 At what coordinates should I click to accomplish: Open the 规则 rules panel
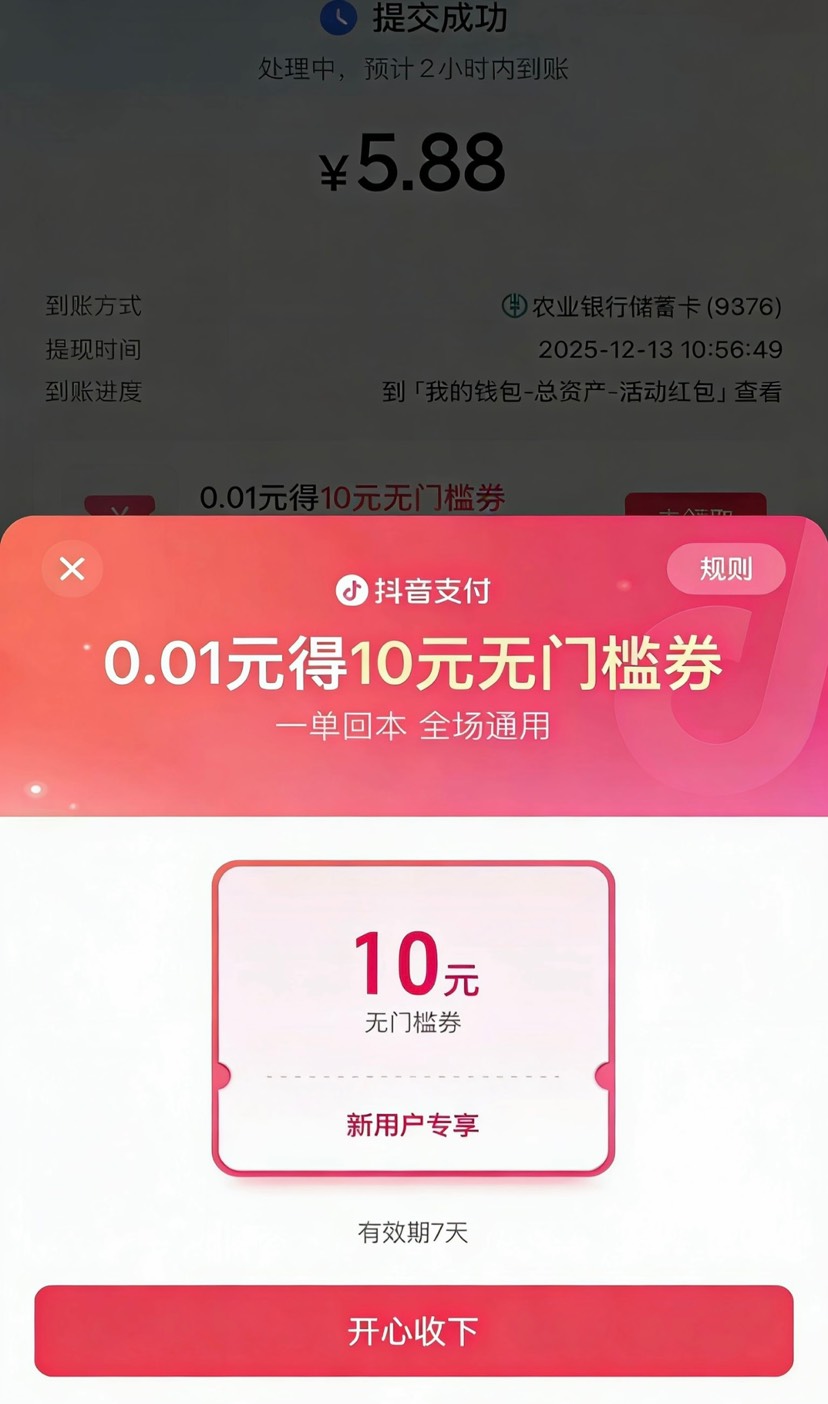coord(726,568)
